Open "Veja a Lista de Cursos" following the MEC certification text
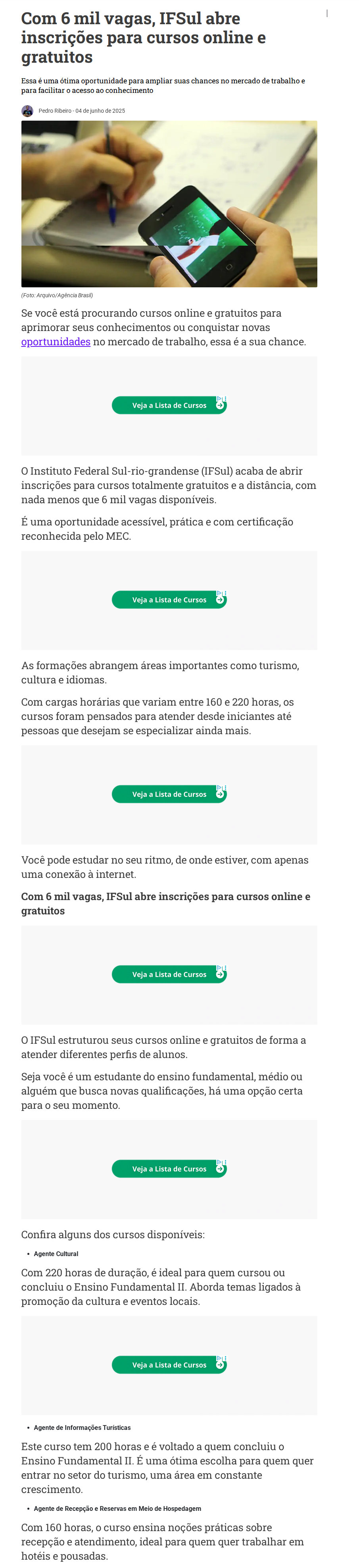The image size is (359, 1568). 169,600
